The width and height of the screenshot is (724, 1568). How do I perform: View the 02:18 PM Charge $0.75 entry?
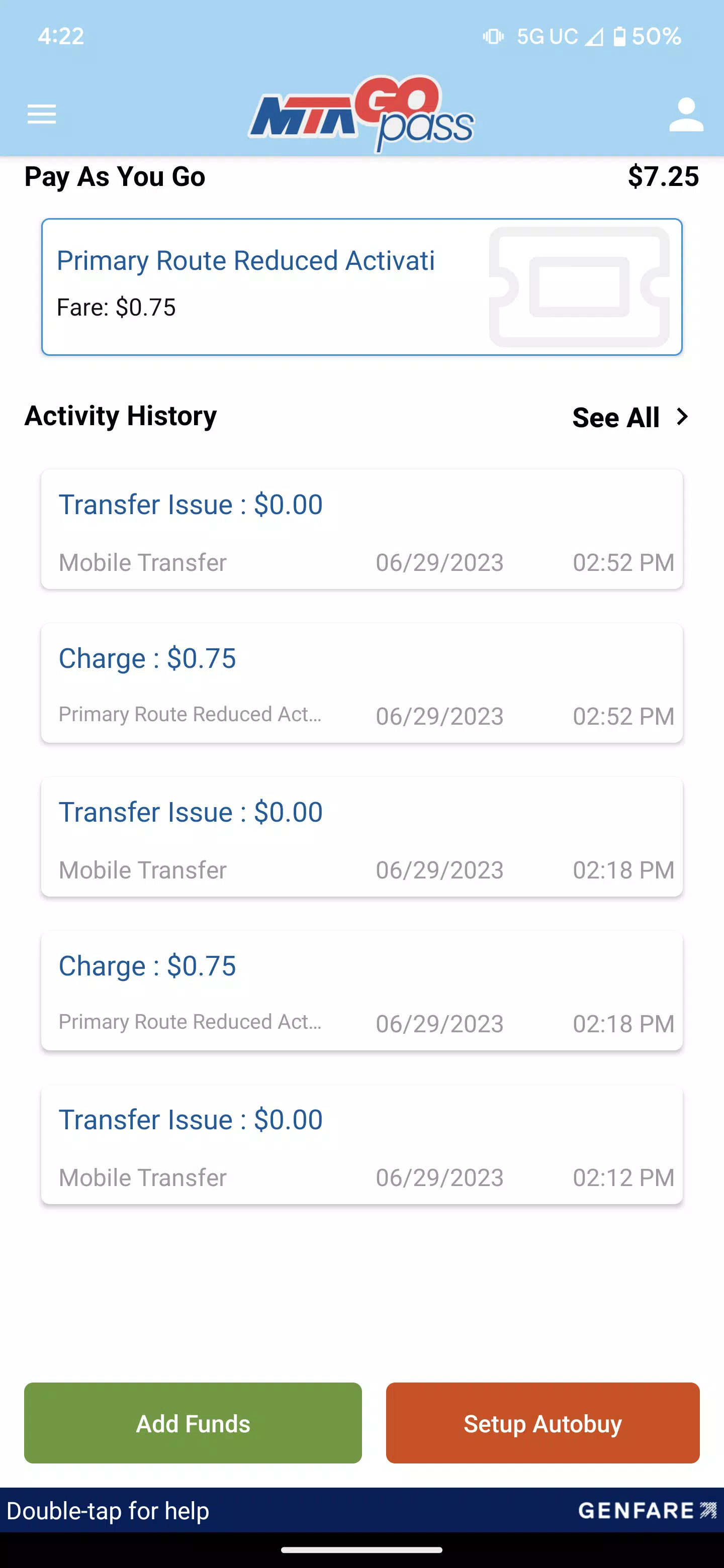[361, 991]
